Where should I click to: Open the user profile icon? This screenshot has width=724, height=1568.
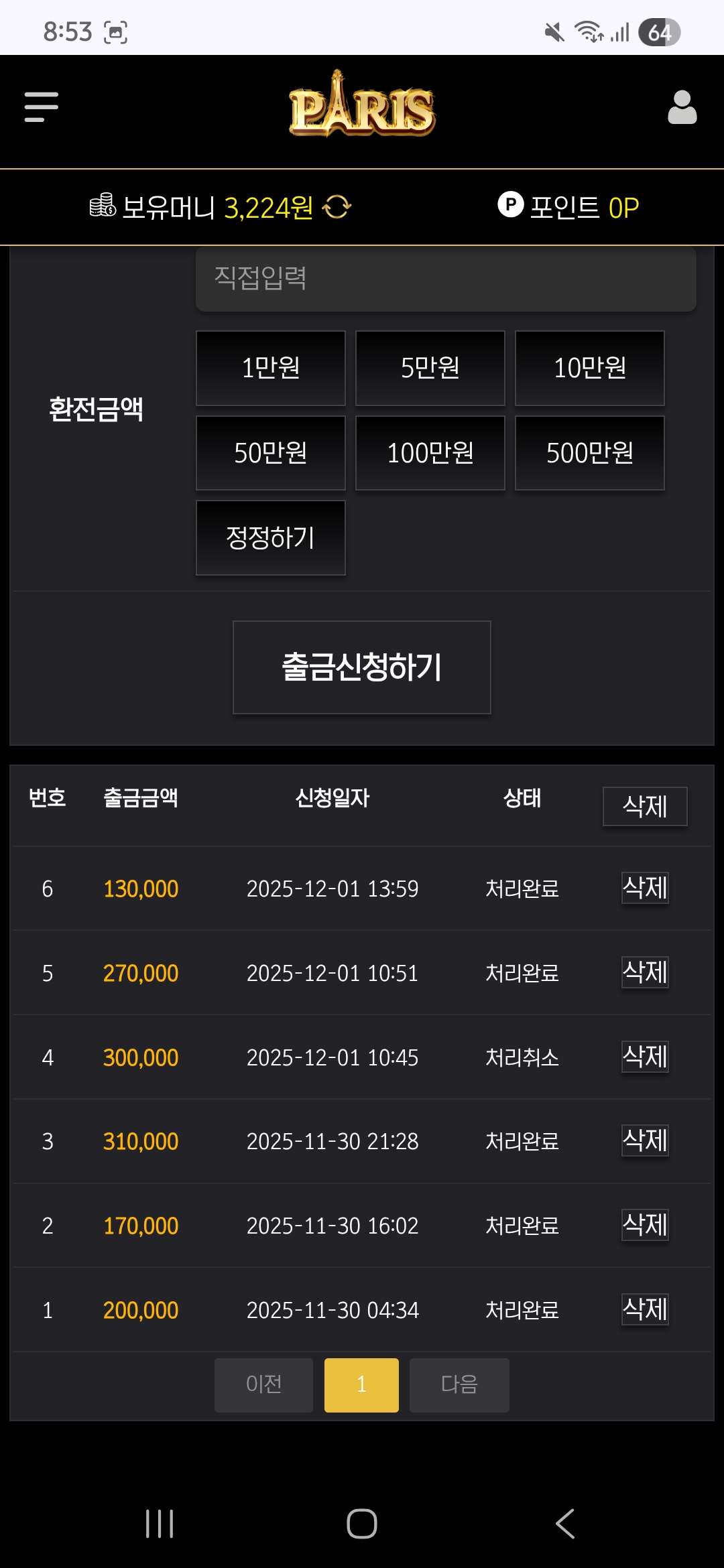coord(682,108)
